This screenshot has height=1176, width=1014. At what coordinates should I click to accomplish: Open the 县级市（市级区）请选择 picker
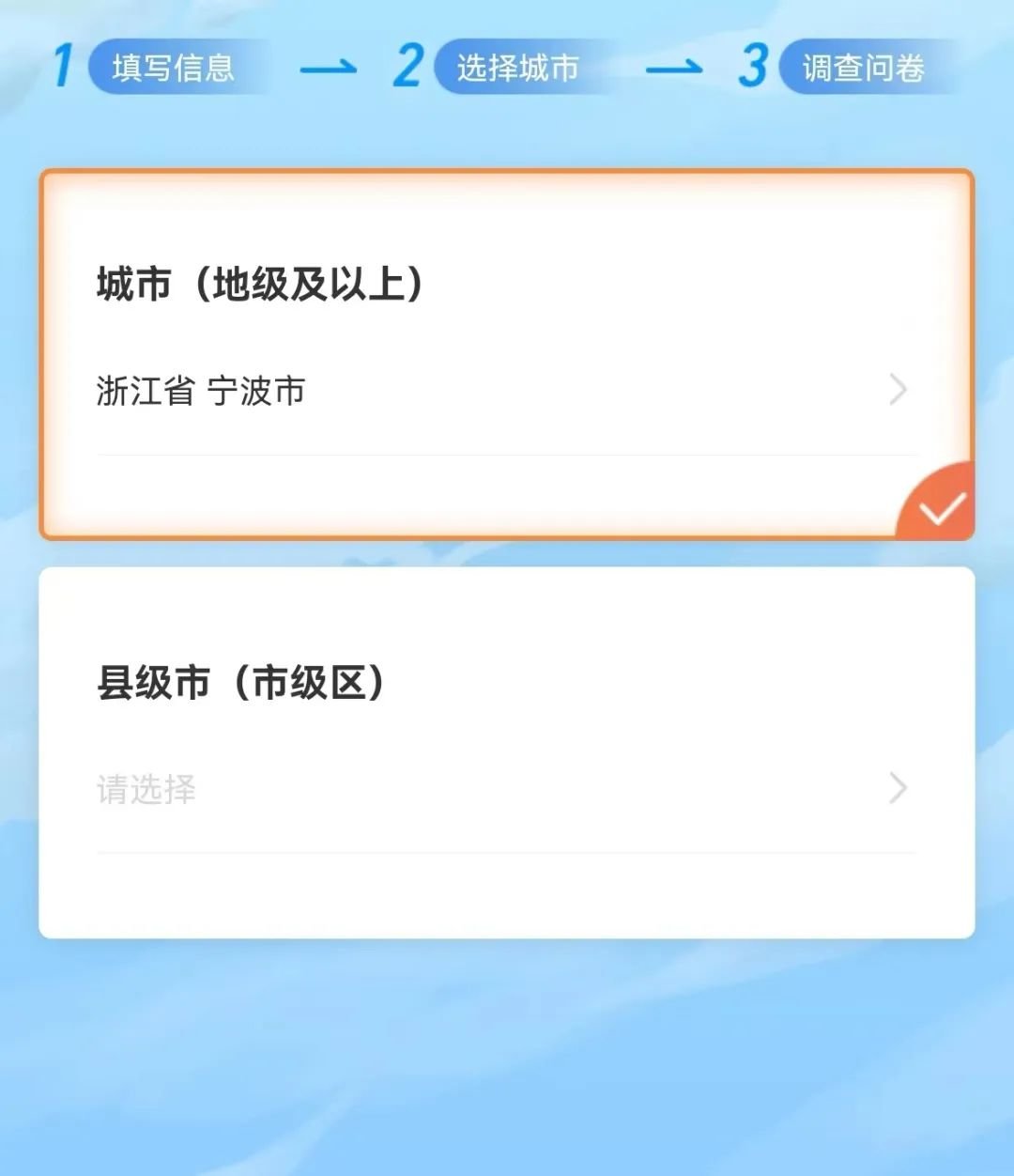(505, 789)
